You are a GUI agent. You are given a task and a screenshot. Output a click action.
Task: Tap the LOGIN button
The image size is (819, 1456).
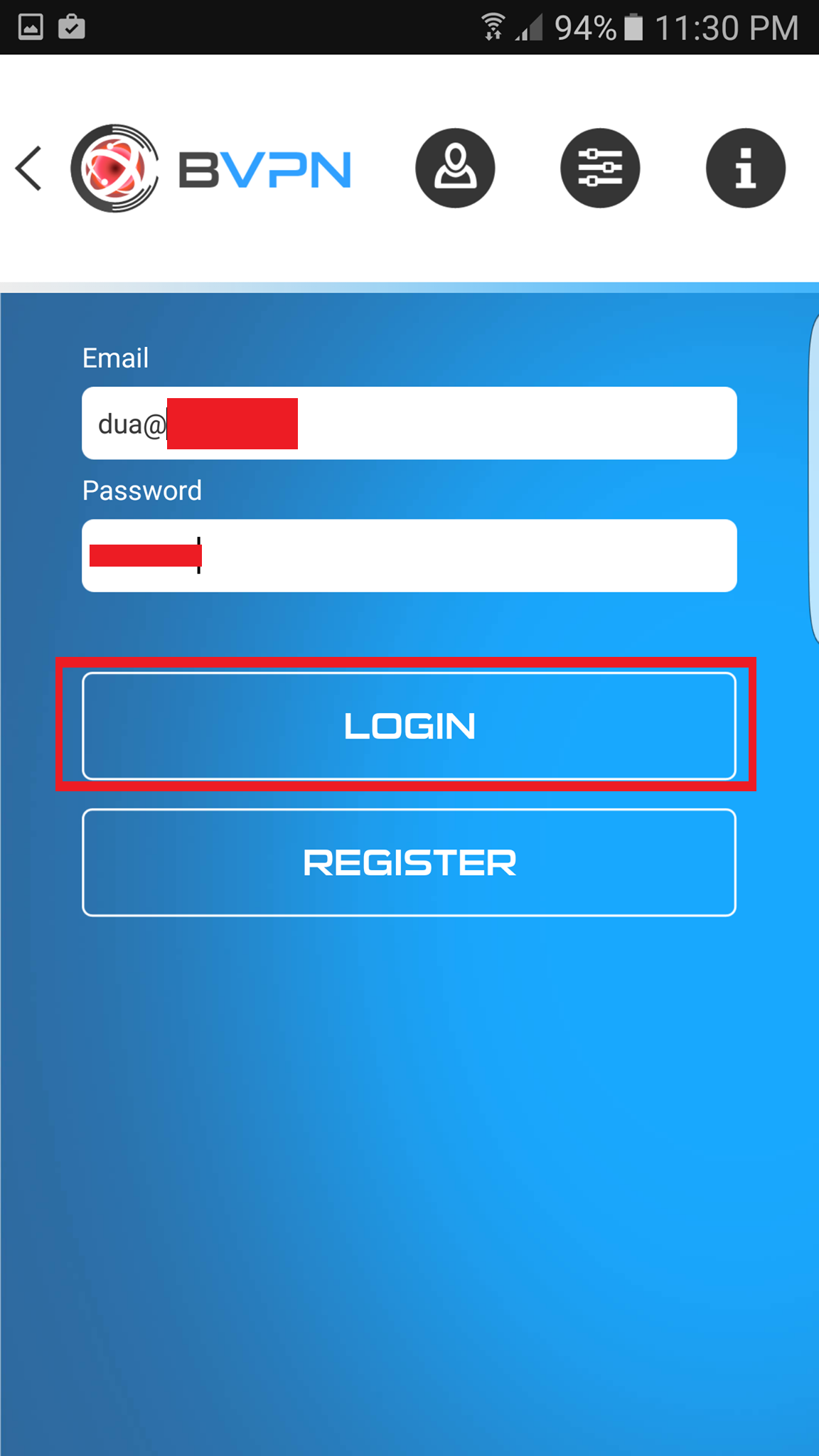[x=409, y=726]
